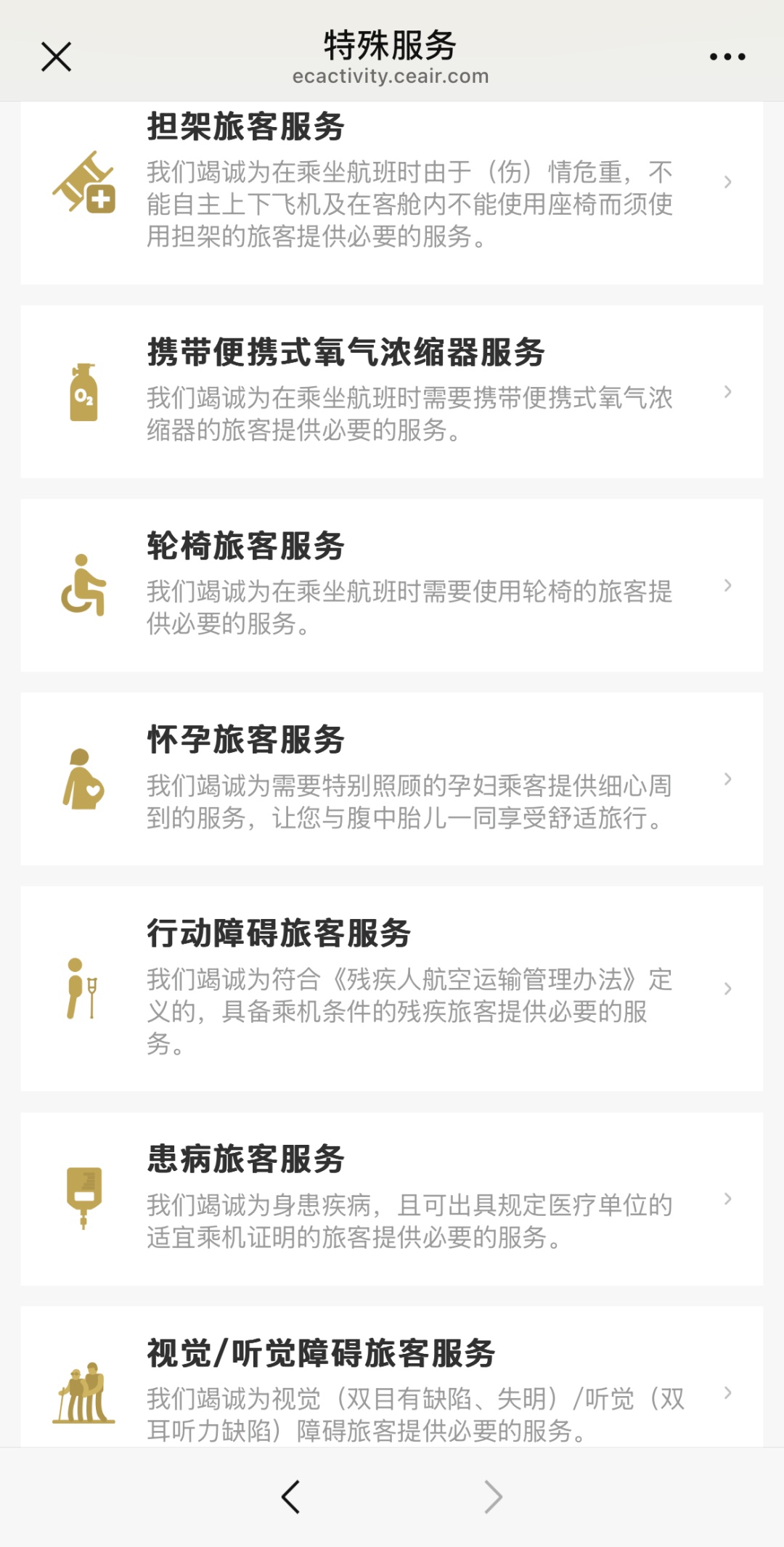Select 患病旅客服务
784x1547 pixels.
tap(392, 1199)
